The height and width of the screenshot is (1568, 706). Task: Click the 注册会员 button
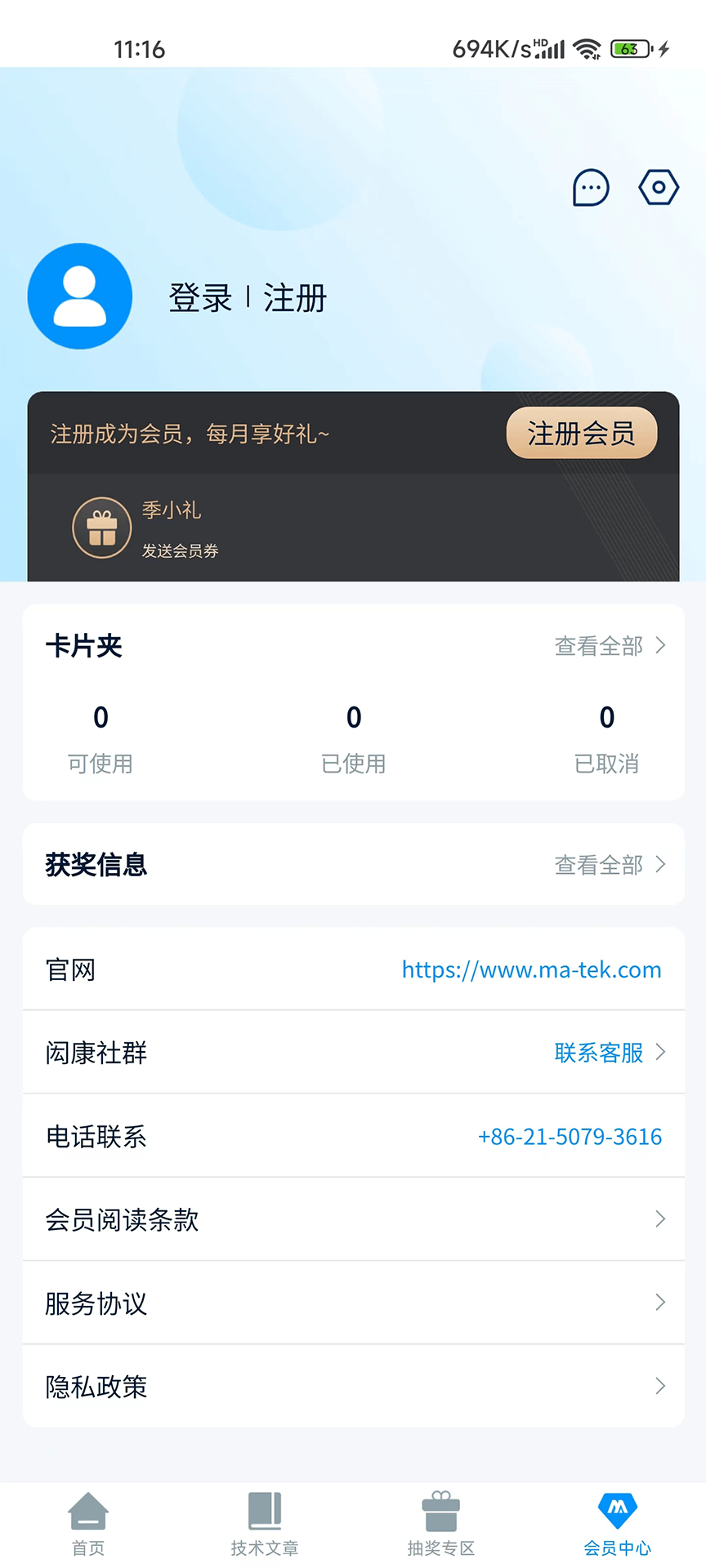581,433
